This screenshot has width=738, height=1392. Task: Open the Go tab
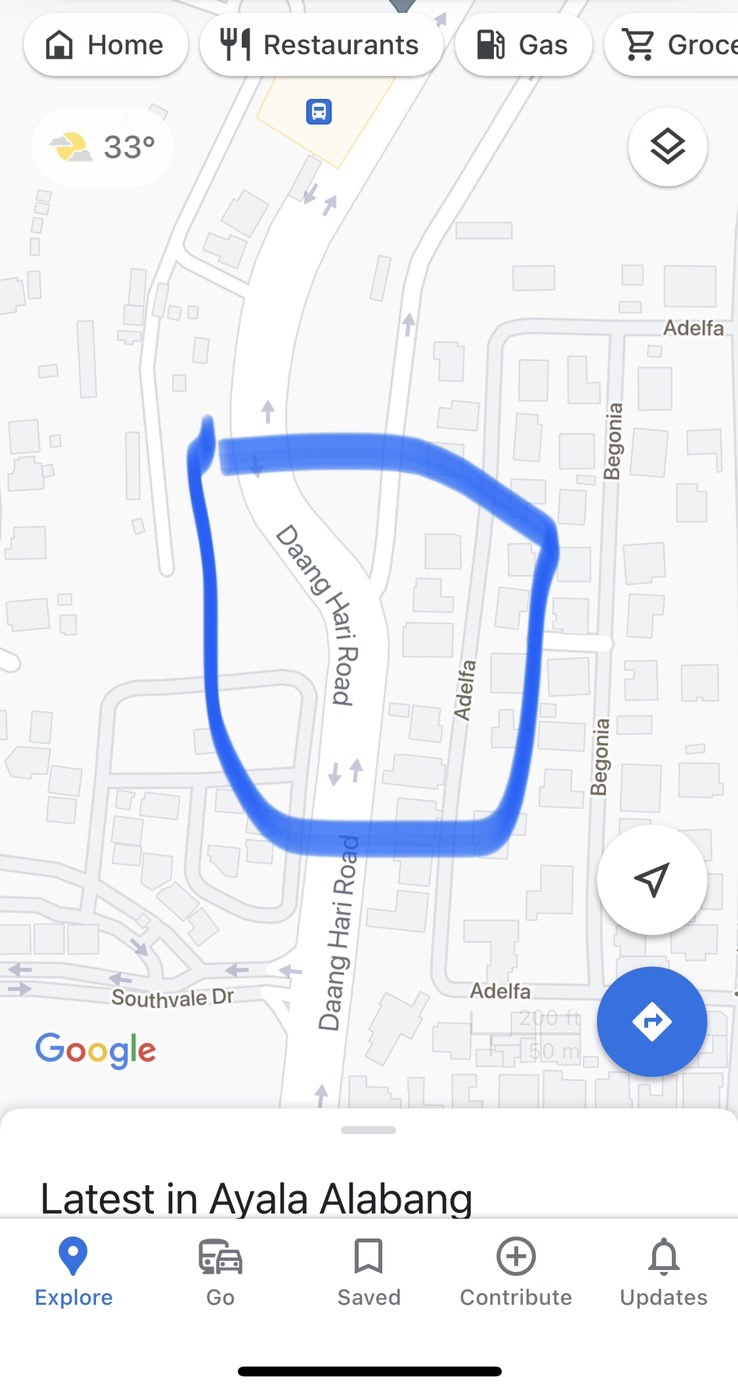220,1272
